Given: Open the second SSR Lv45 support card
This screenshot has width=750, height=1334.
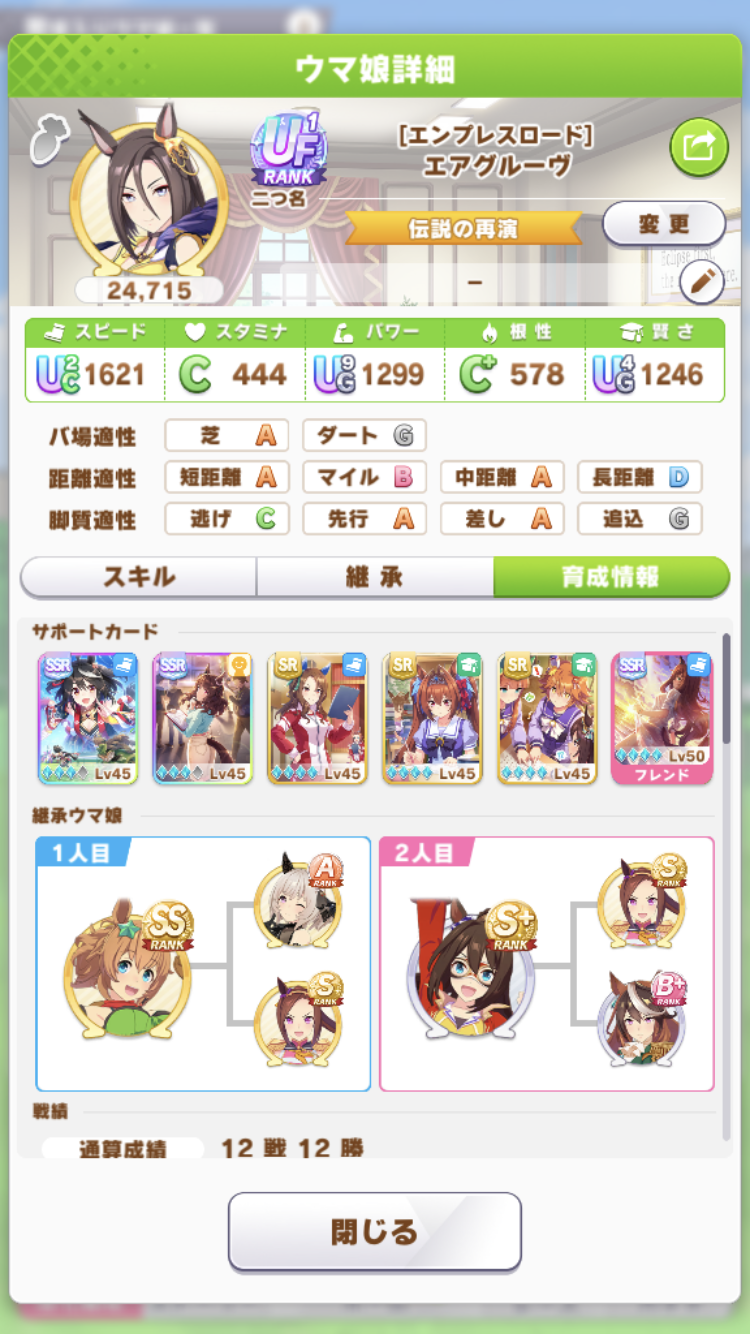Looking at the screenshot, I should [x=203, y=717].
